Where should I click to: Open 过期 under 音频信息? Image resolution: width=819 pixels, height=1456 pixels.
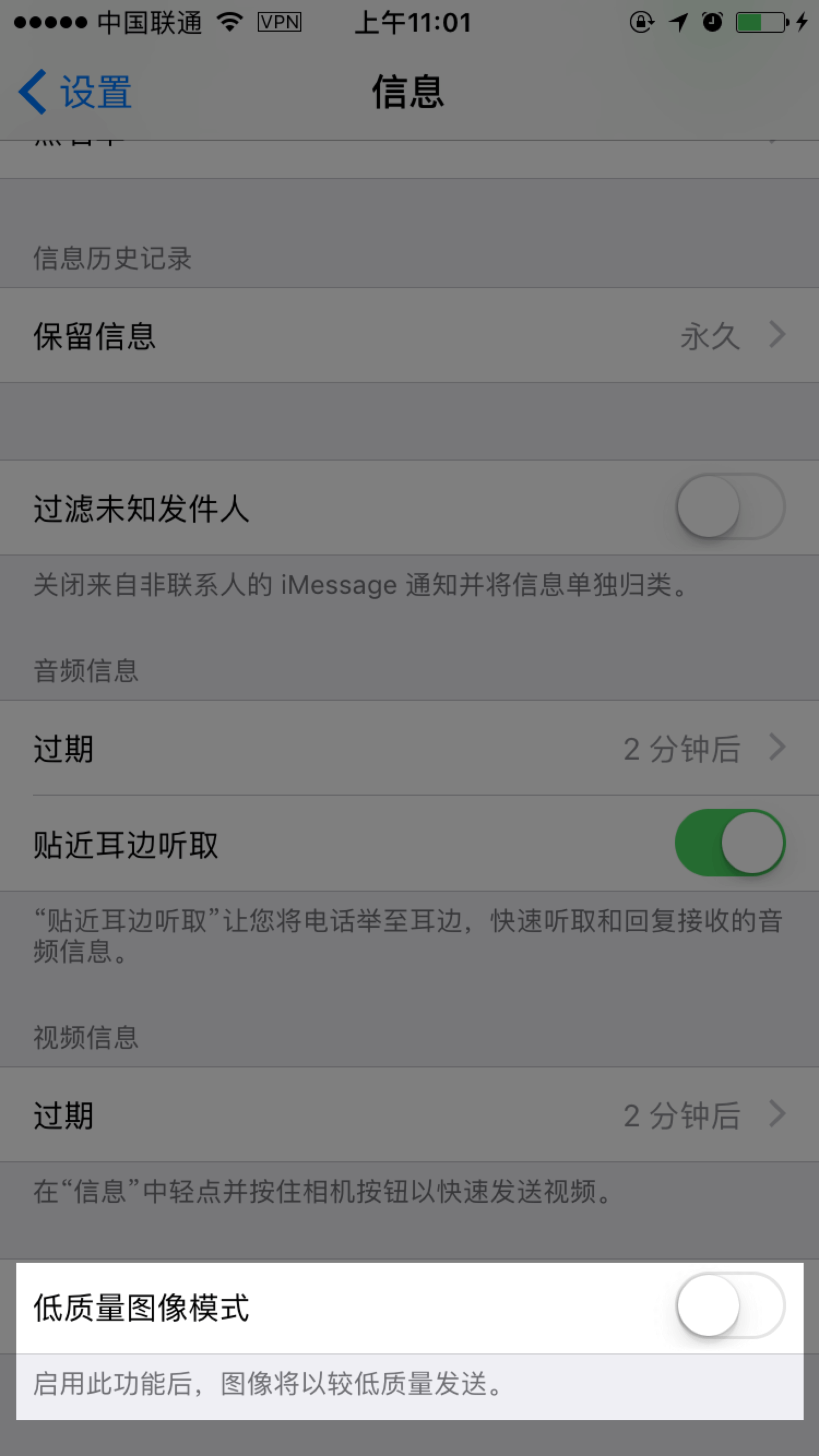pos(410,748)
